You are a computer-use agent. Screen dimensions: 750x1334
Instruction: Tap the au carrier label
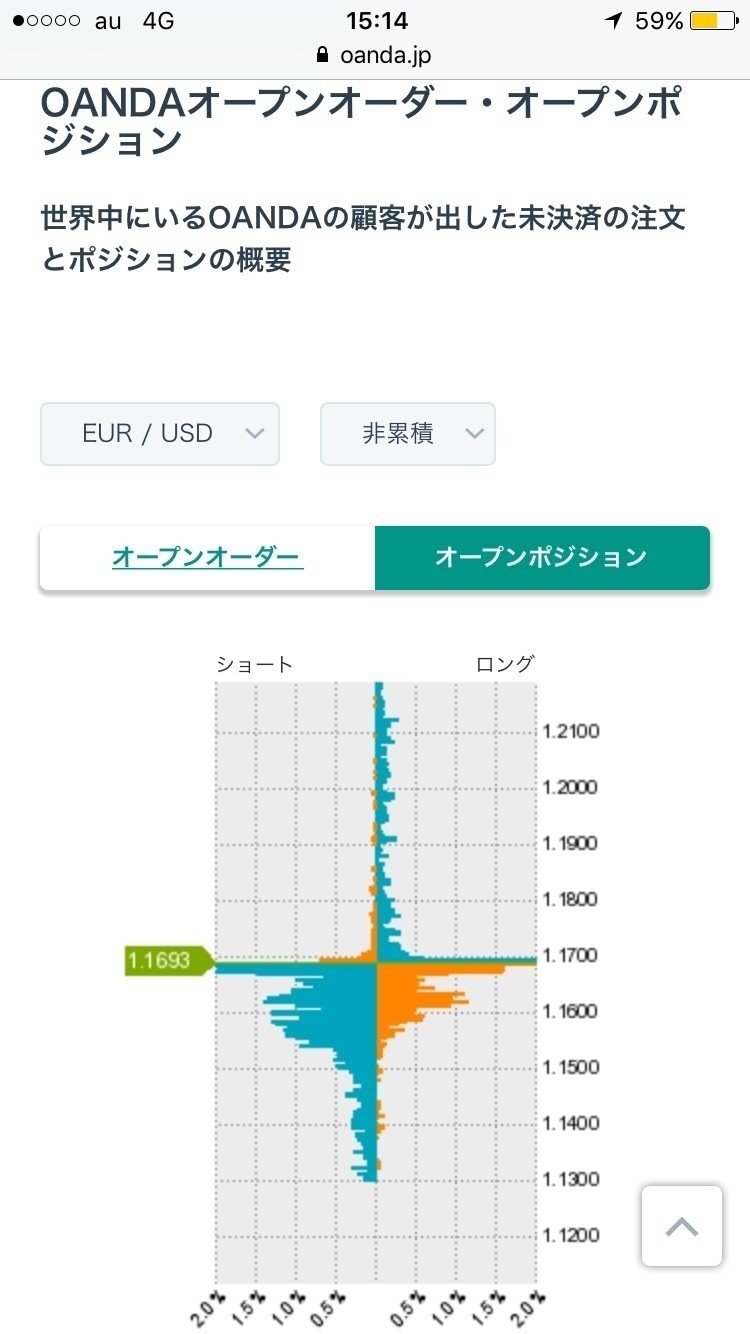coord(108,19)
